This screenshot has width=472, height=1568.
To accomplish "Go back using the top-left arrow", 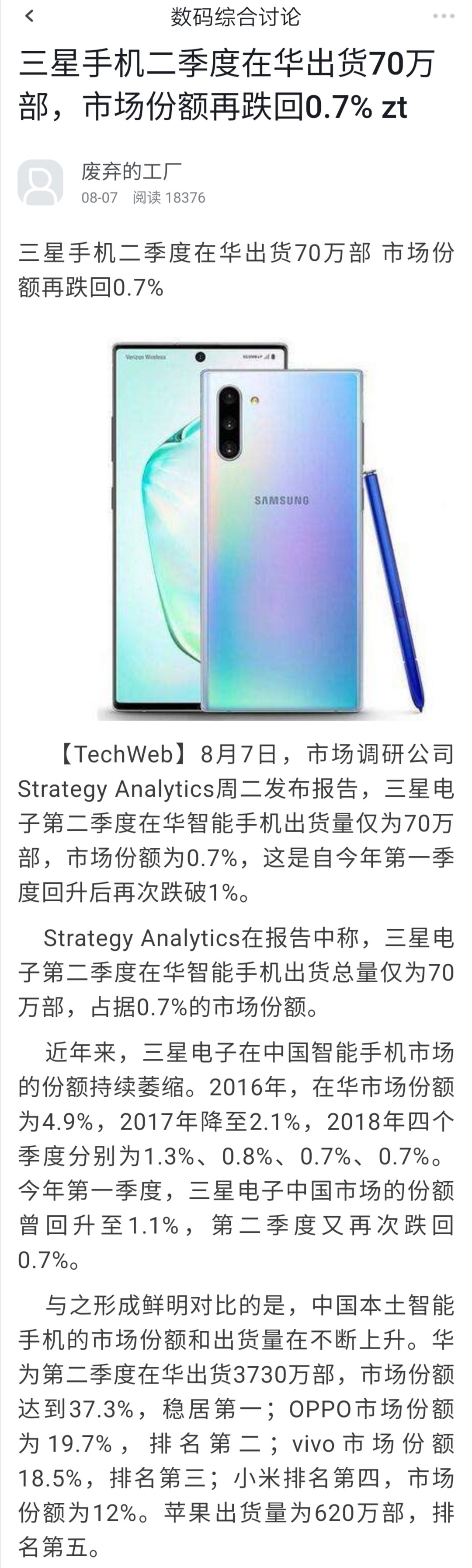I will 28,17.
